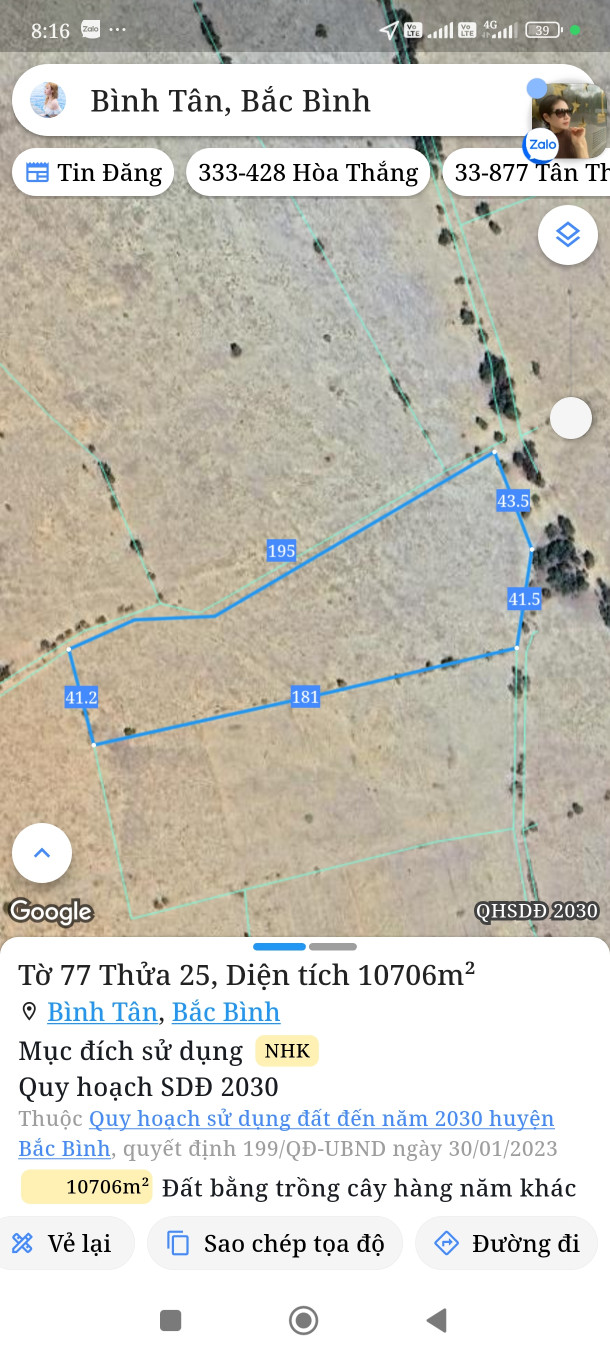Tap the page indicator on the info sheet
Image resolution: width=610 pixels, height=1356 pixels.
[305, 946]
